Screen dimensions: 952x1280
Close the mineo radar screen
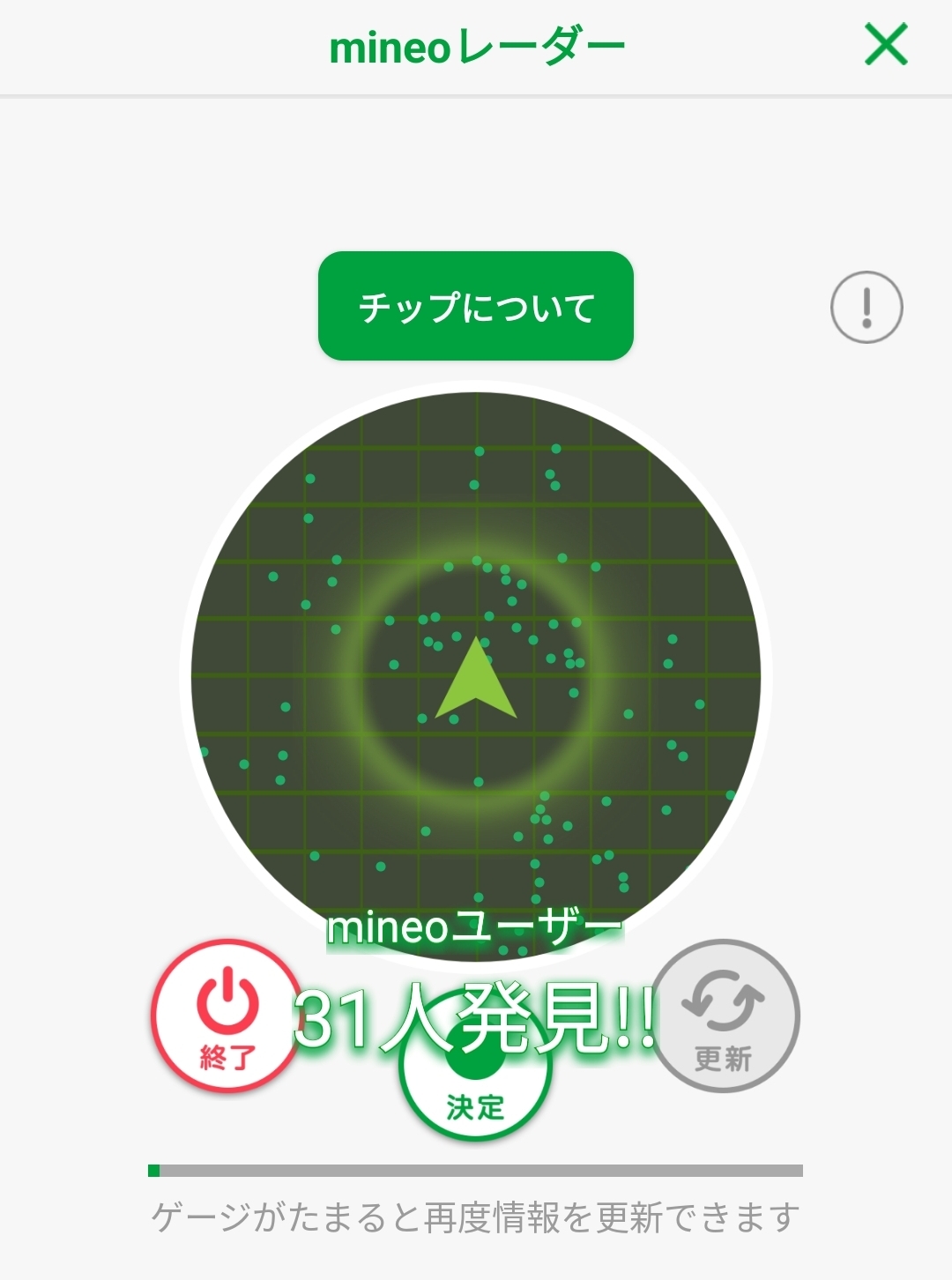[886, 45]
